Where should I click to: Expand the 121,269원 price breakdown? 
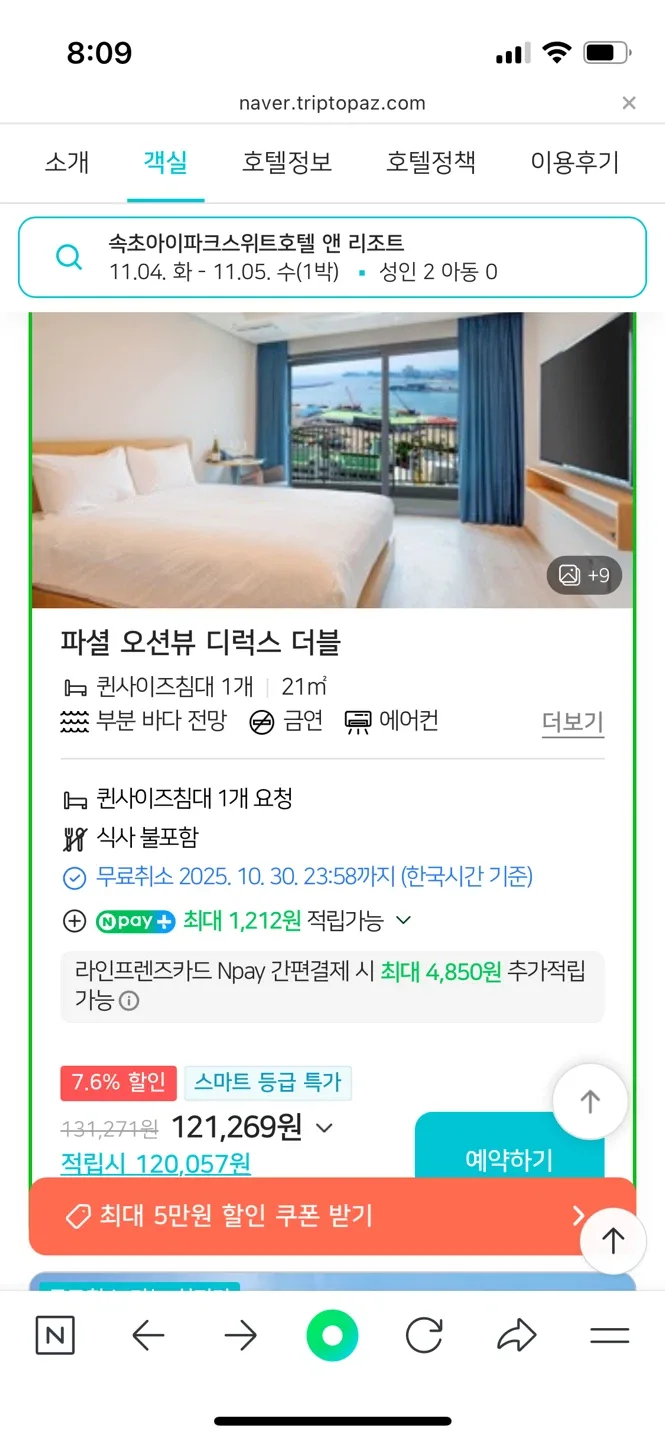(324, 1129)
